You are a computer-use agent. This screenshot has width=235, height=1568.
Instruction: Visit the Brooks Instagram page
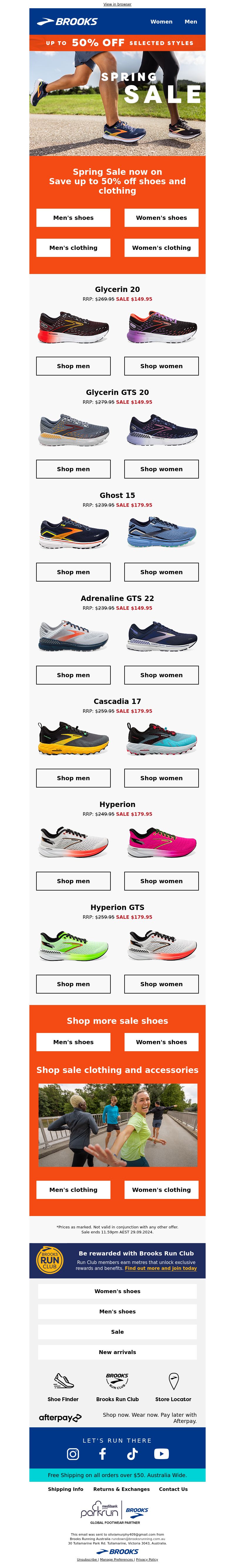[73, 1454]
